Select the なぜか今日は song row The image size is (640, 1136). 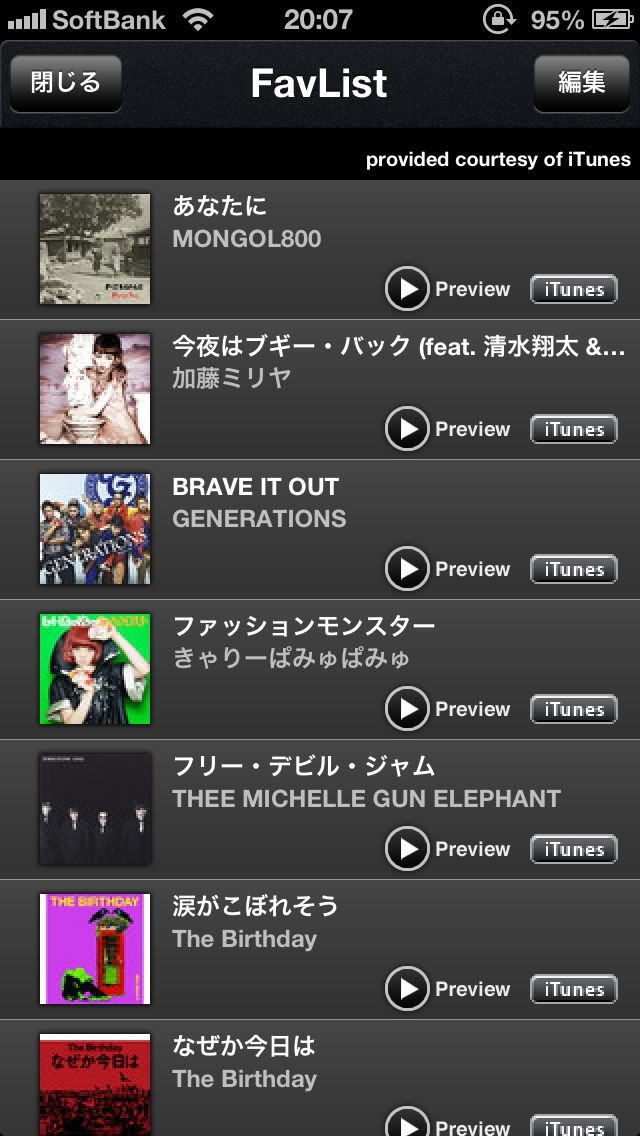300,1064
